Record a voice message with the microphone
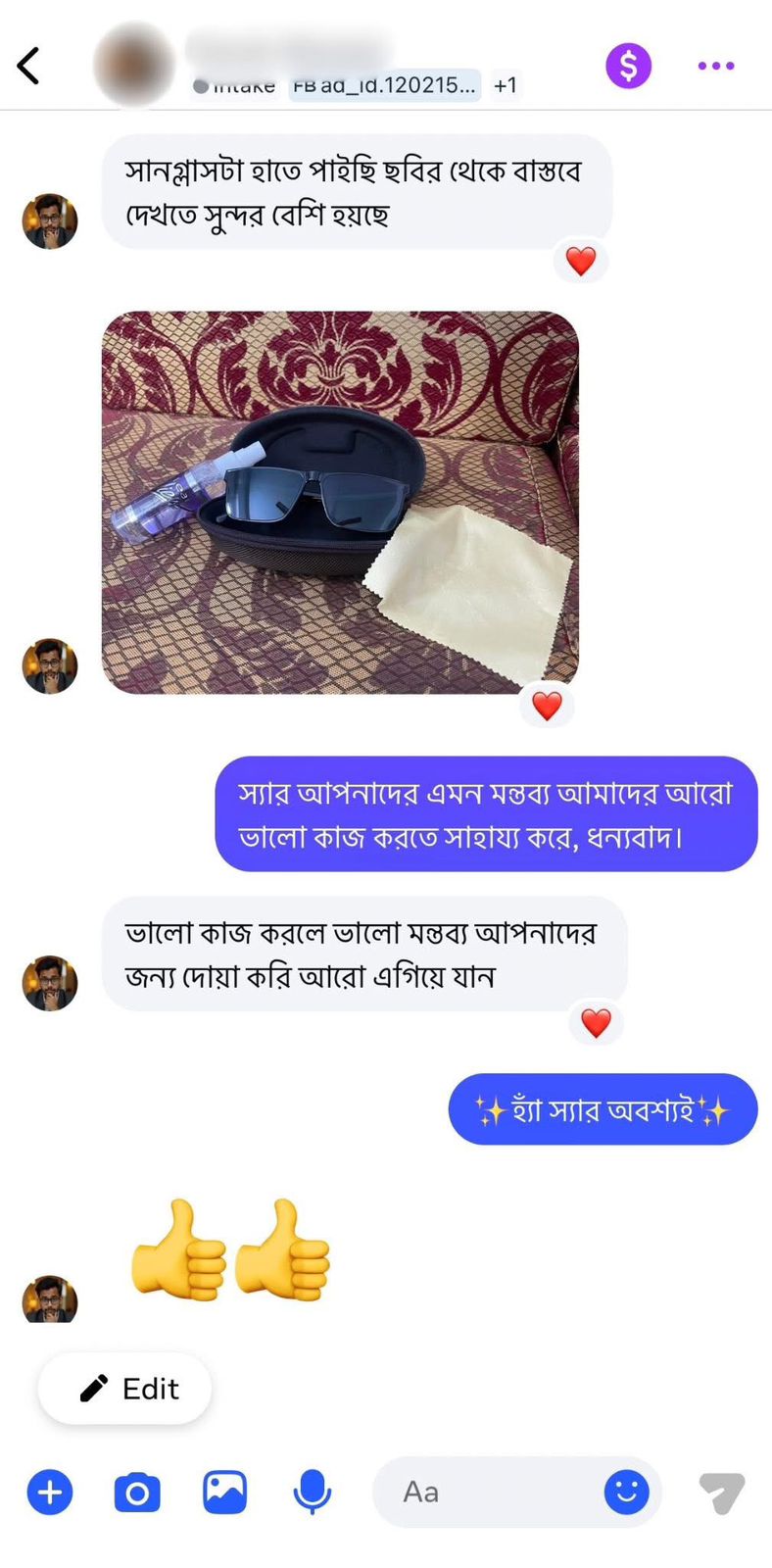Viewport: 772px width, 1568px height. (x=313, y=1493)
